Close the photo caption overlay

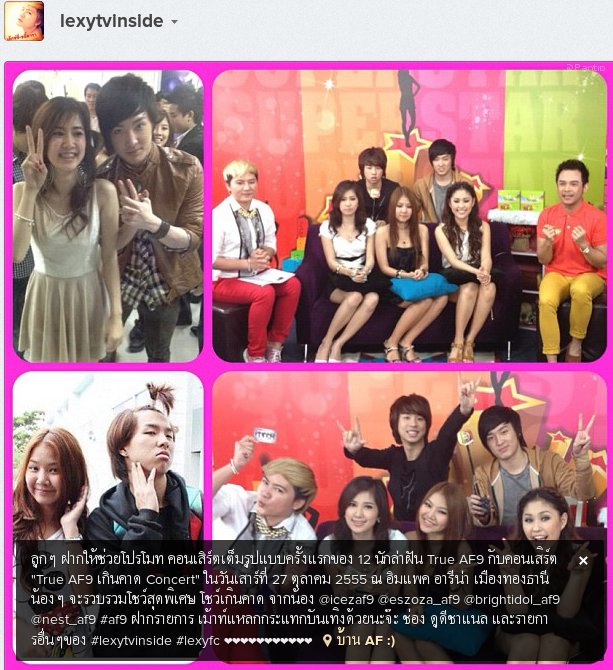click(x=583, y=561)
